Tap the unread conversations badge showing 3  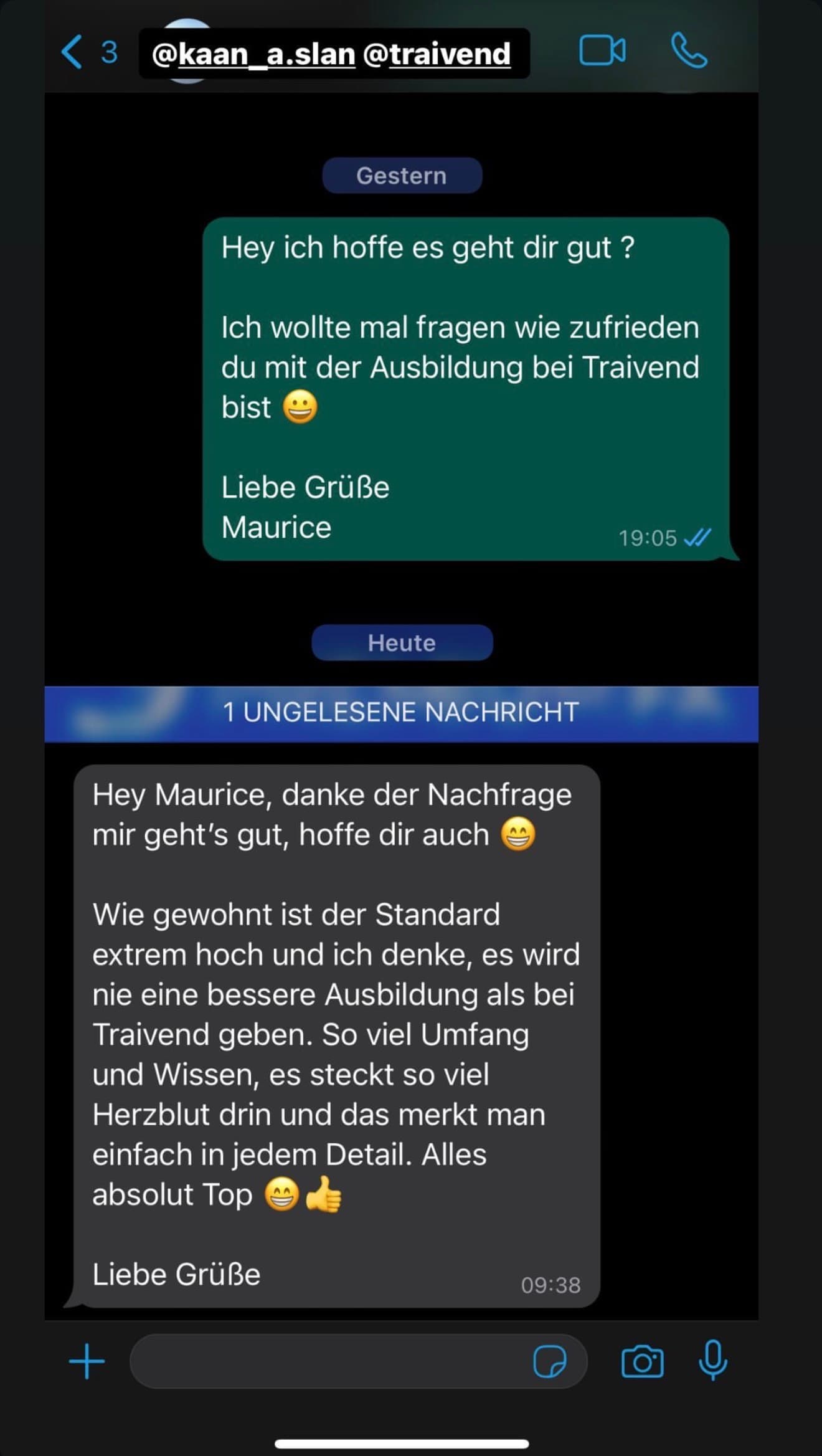tap(109, 53)
